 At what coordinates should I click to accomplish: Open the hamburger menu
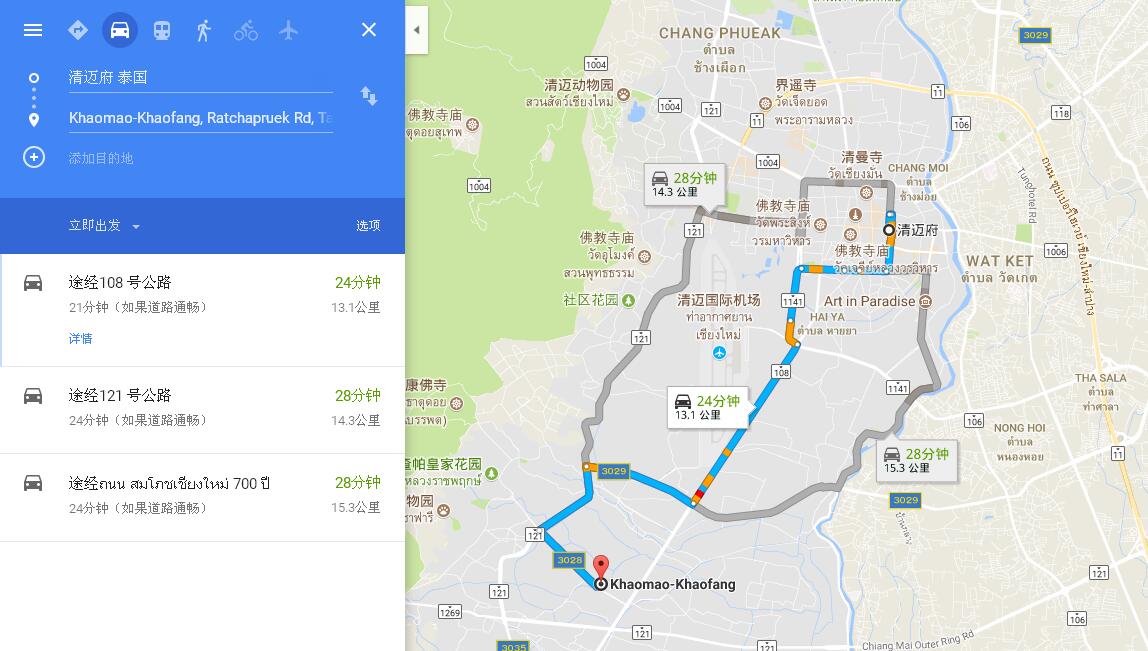click(x=33, y=30)
